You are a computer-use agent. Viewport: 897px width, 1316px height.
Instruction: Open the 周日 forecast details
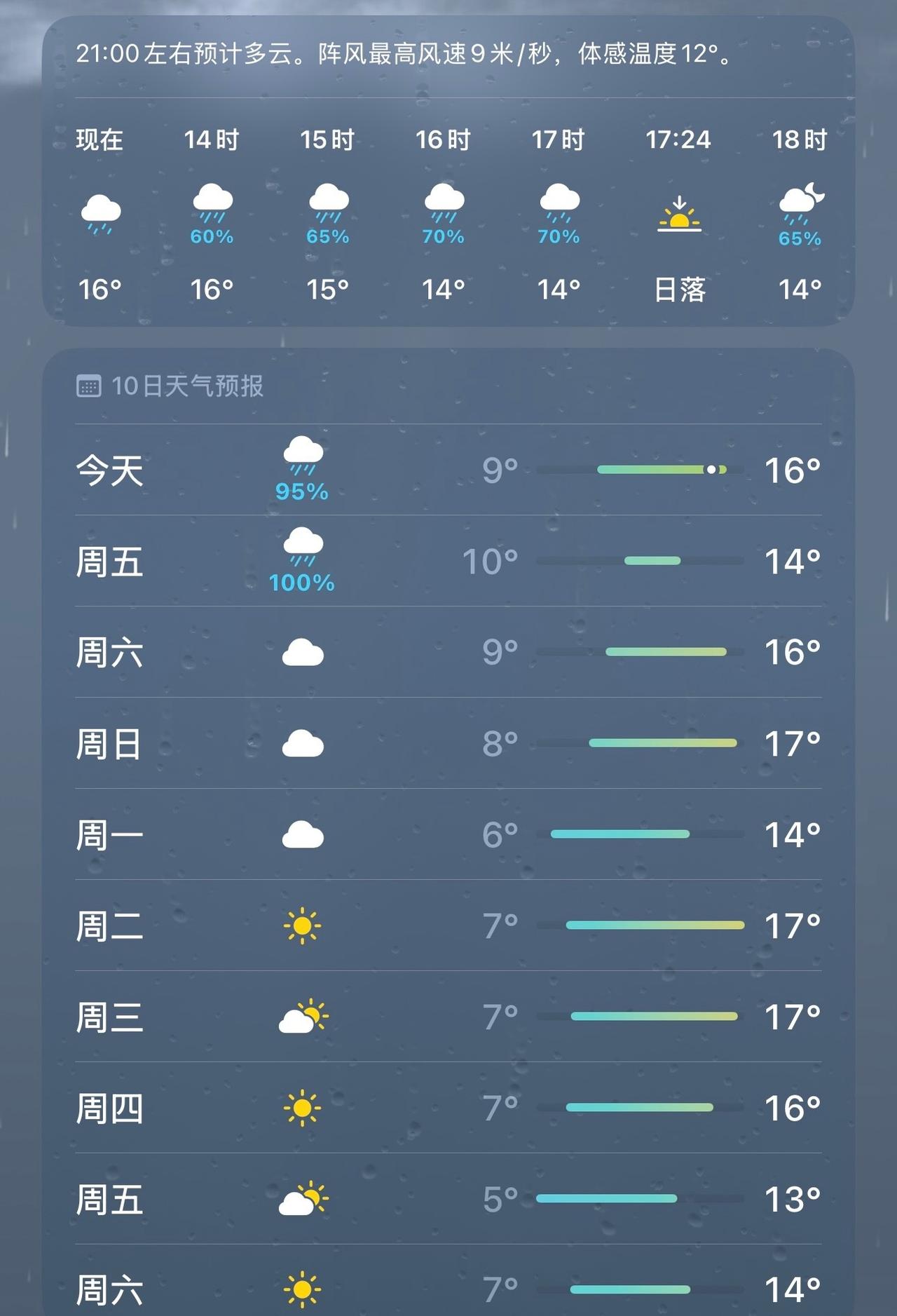pos(448,743)
